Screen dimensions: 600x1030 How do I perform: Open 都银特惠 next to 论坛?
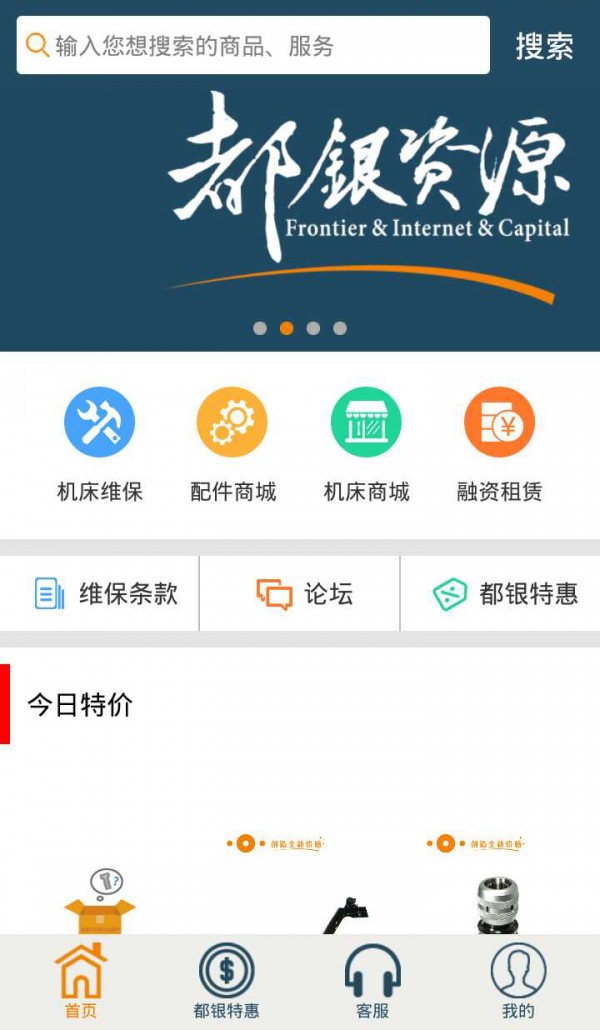(505, 594)
